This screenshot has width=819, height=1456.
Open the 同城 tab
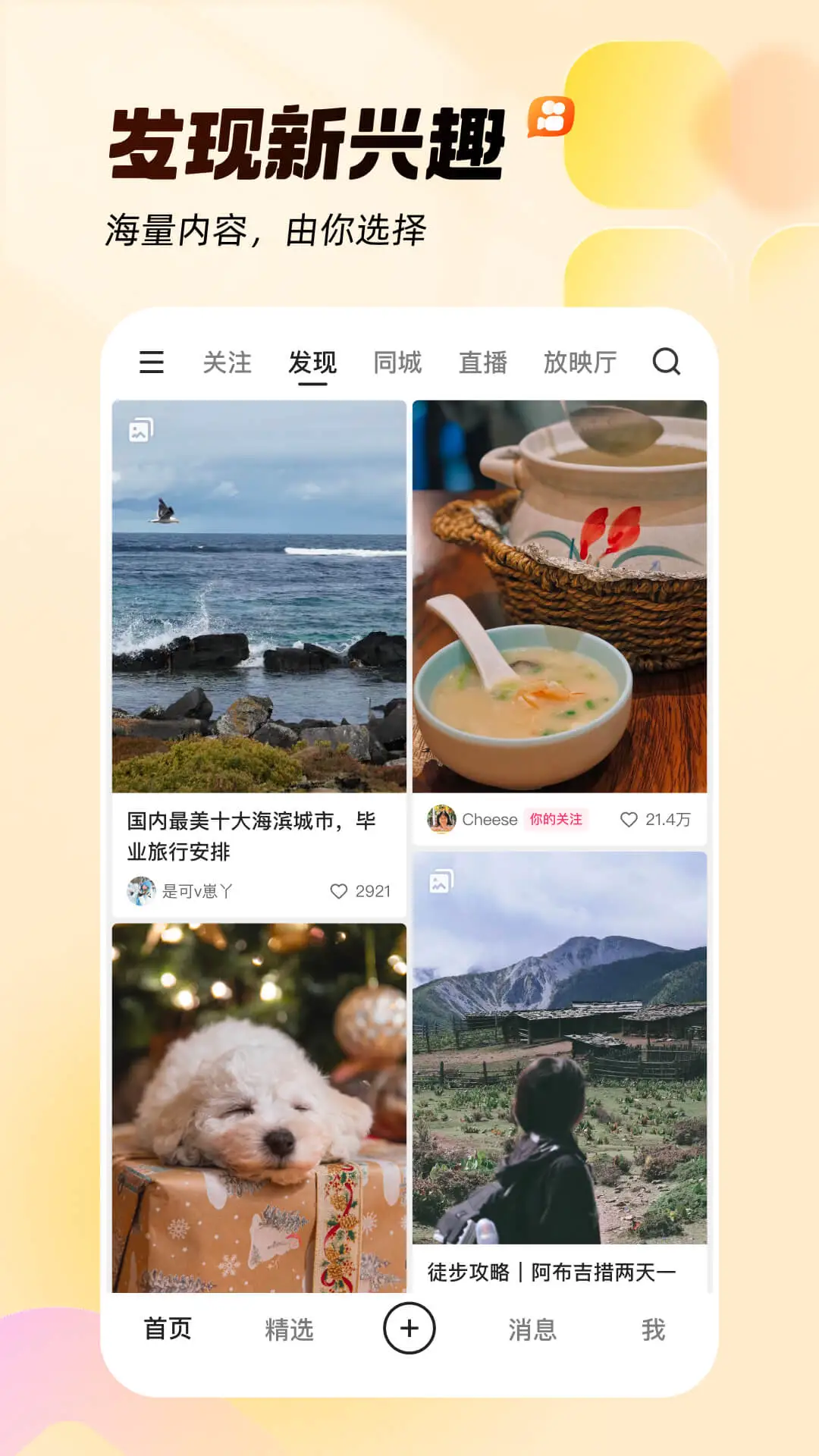click(396, 362)
